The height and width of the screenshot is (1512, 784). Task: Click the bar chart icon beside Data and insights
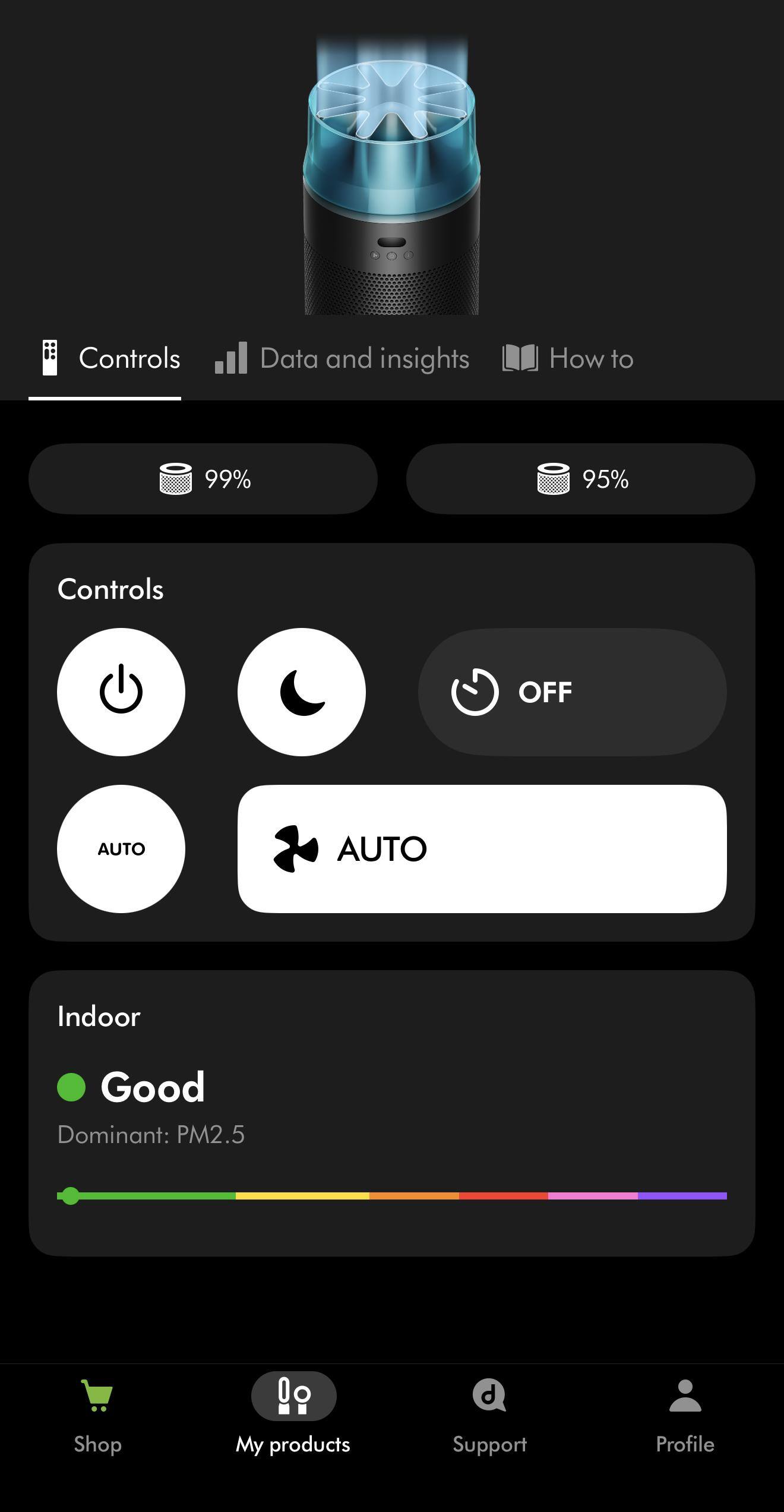coord(232,358)
